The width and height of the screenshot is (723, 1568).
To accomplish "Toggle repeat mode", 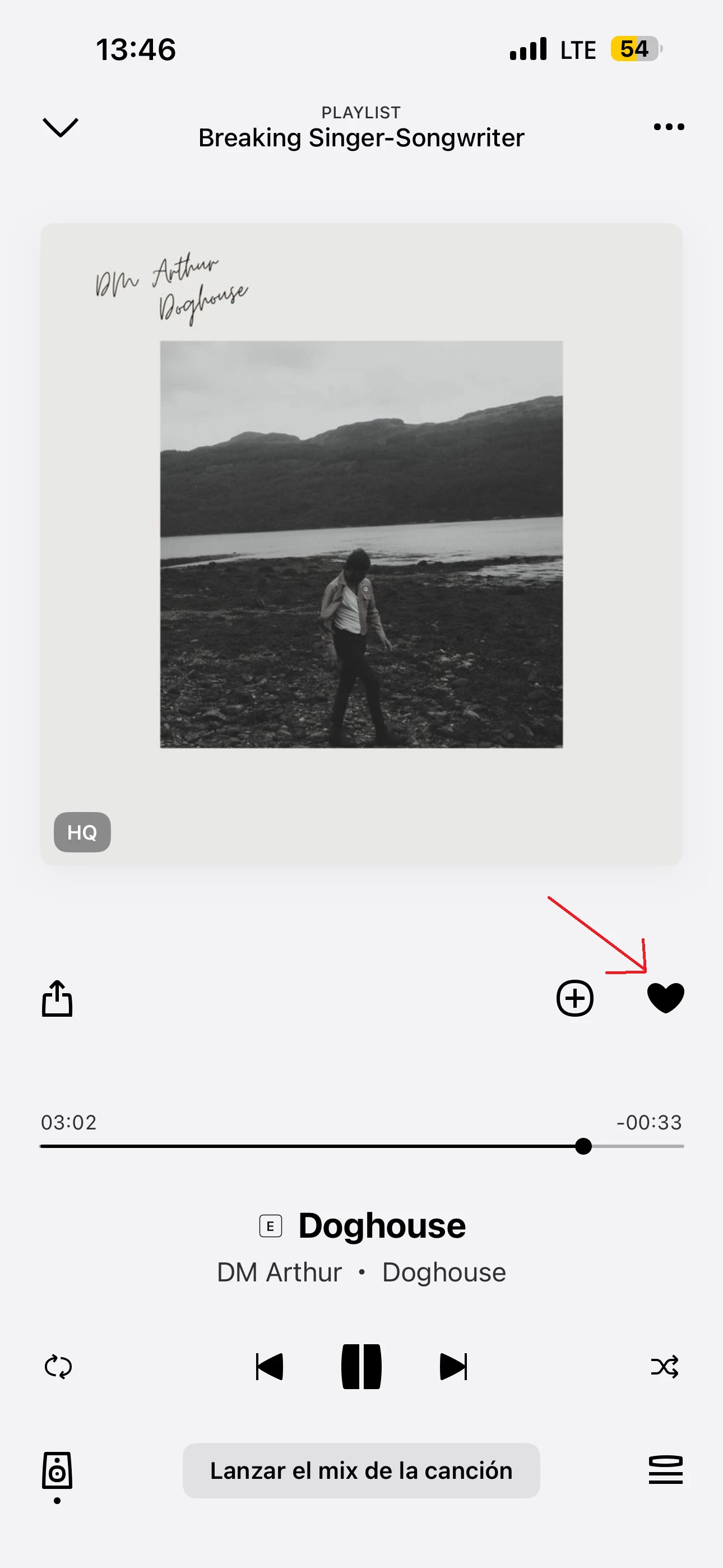I will [58, 1367].
